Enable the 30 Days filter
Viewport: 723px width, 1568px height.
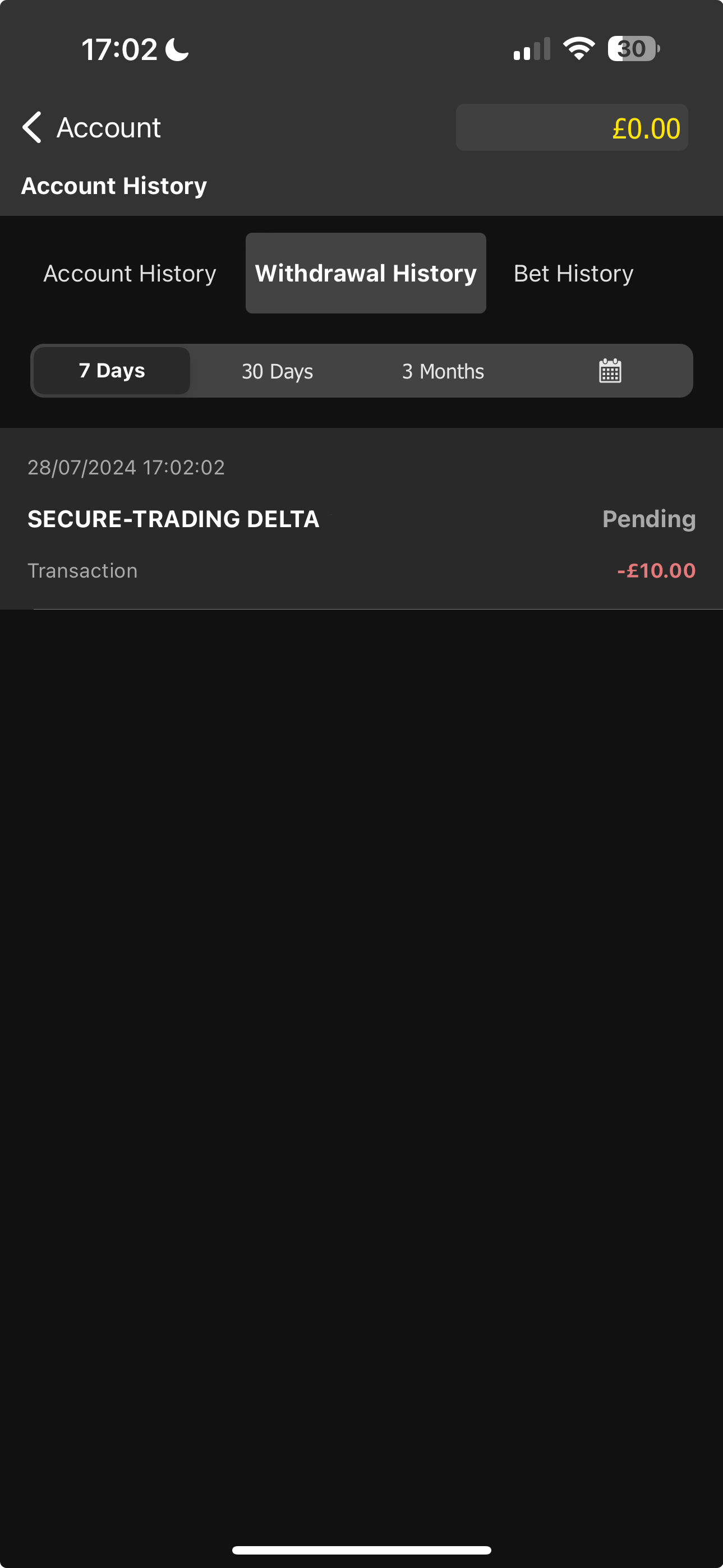click(277, 370)
